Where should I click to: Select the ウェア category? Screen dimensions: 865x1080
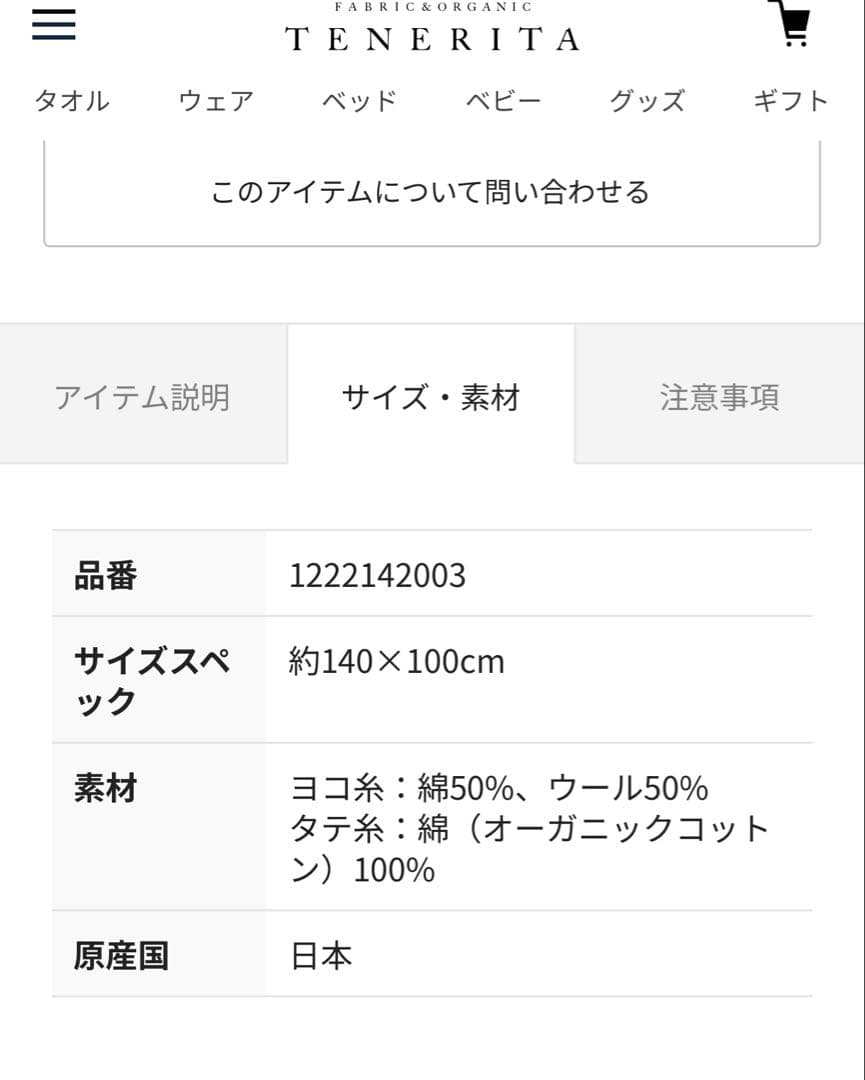click(216, 100)
